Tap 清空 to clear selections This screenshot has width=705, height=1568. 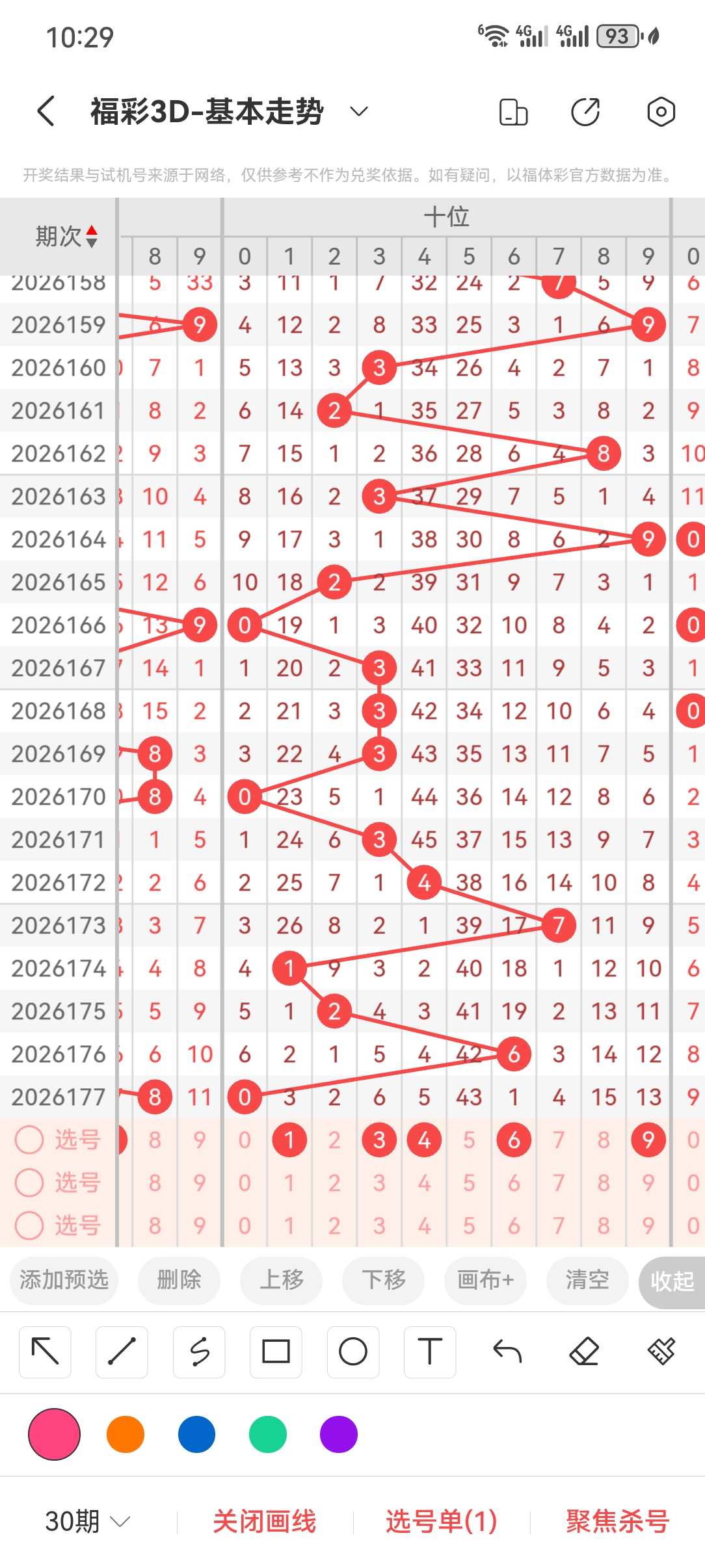[x=587, y=1280]
